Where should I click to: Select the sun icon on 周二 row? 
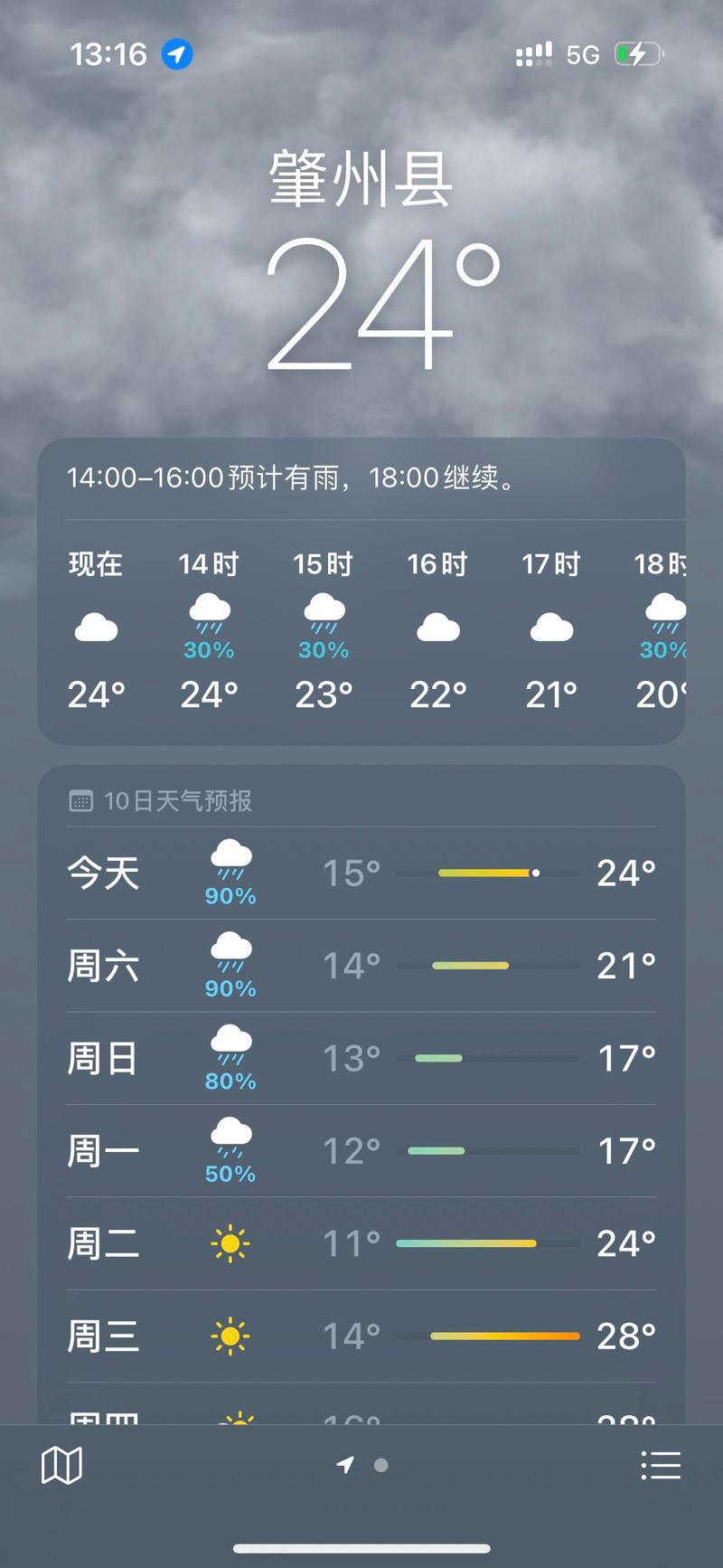coord(229,1243)
